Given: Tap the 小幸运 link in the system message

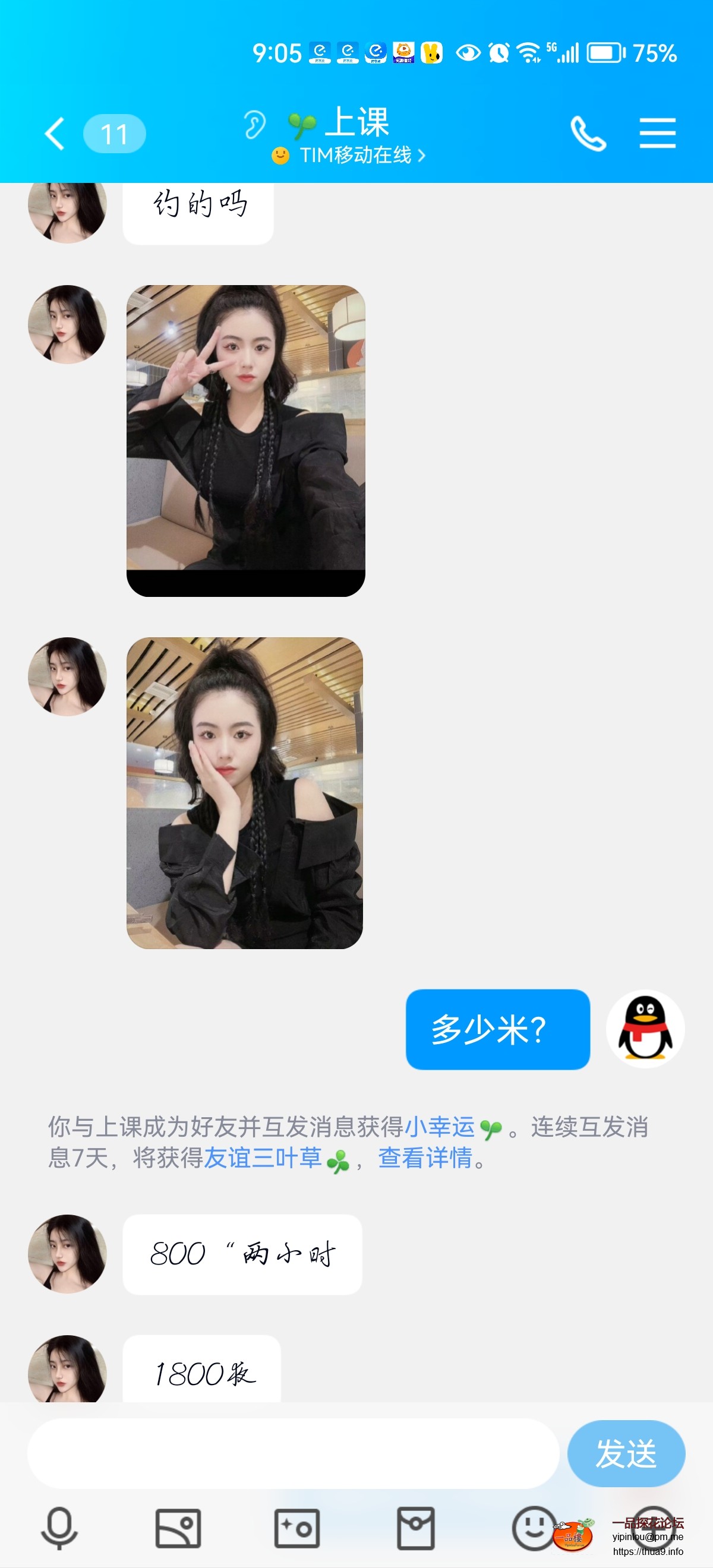Looking at the screenshot, I should point(440,1126).
